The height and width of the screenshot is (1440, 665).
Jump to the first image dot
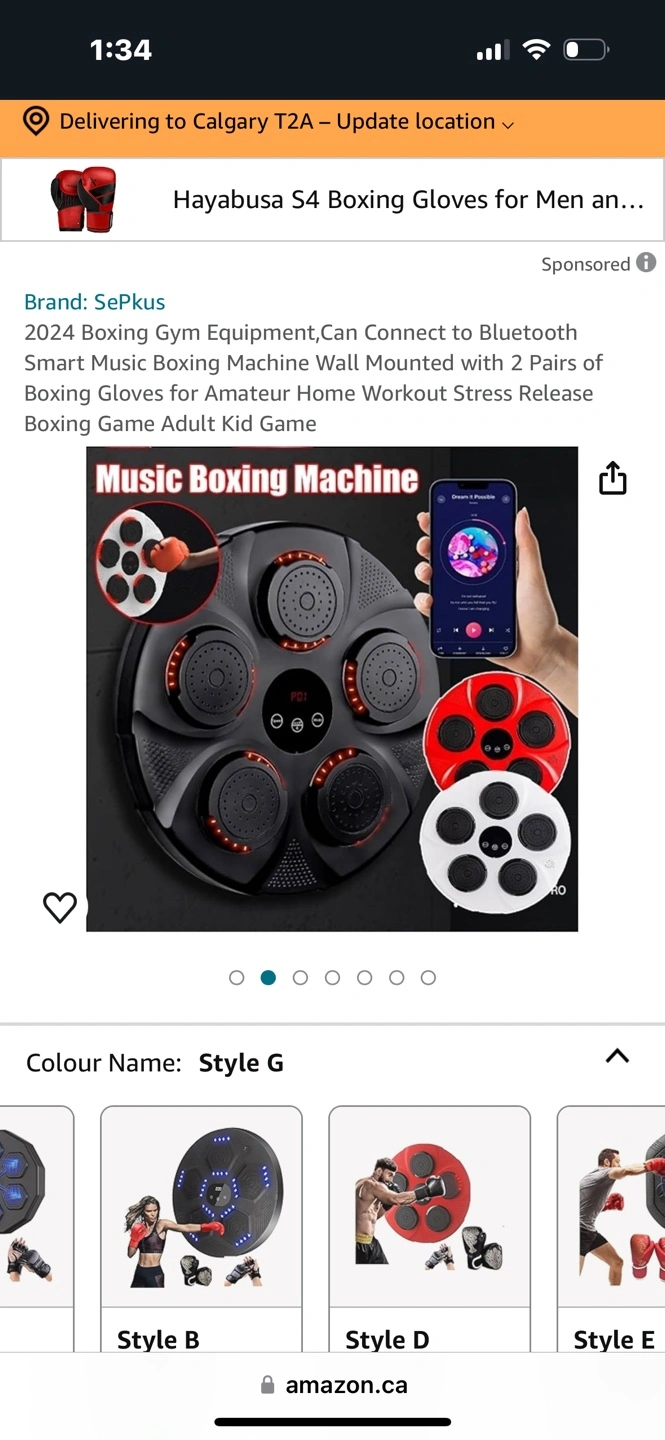(x=237, y=978)
